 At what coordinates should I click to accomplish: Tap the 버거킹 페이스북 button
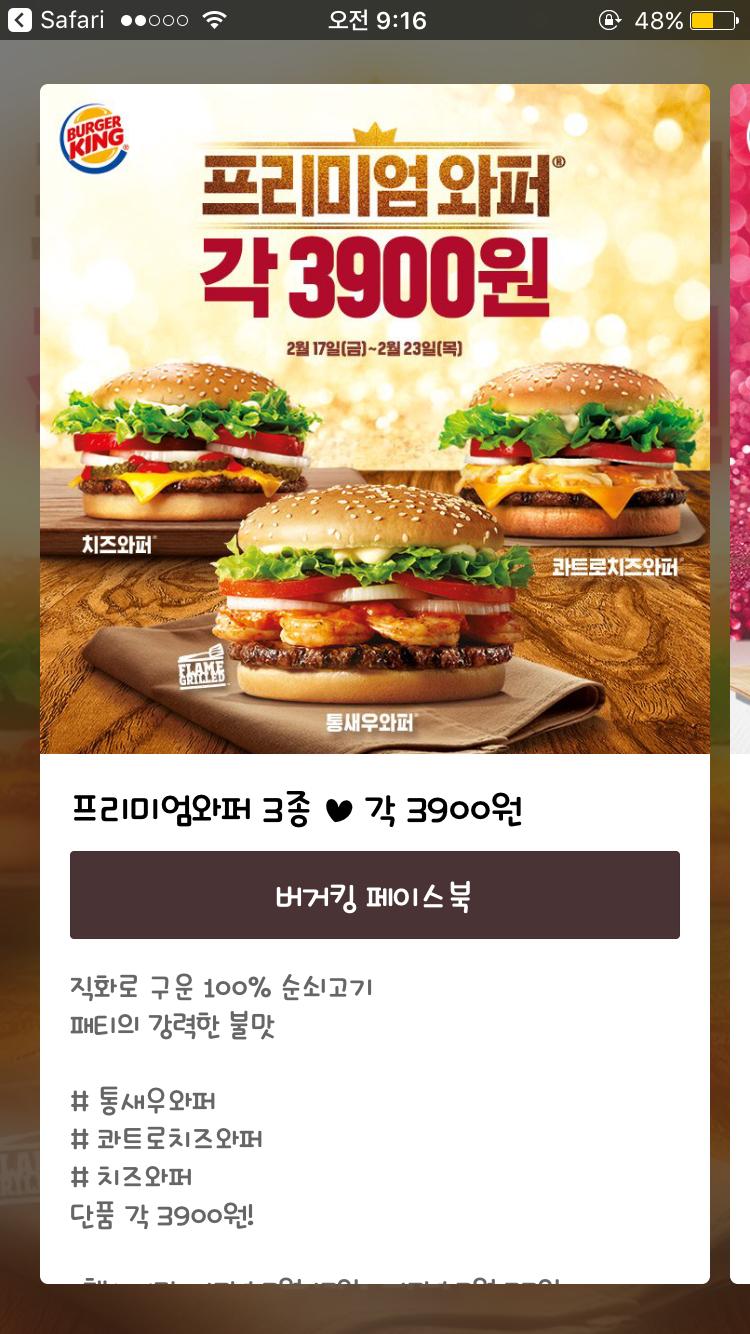(x=374, y=895)
